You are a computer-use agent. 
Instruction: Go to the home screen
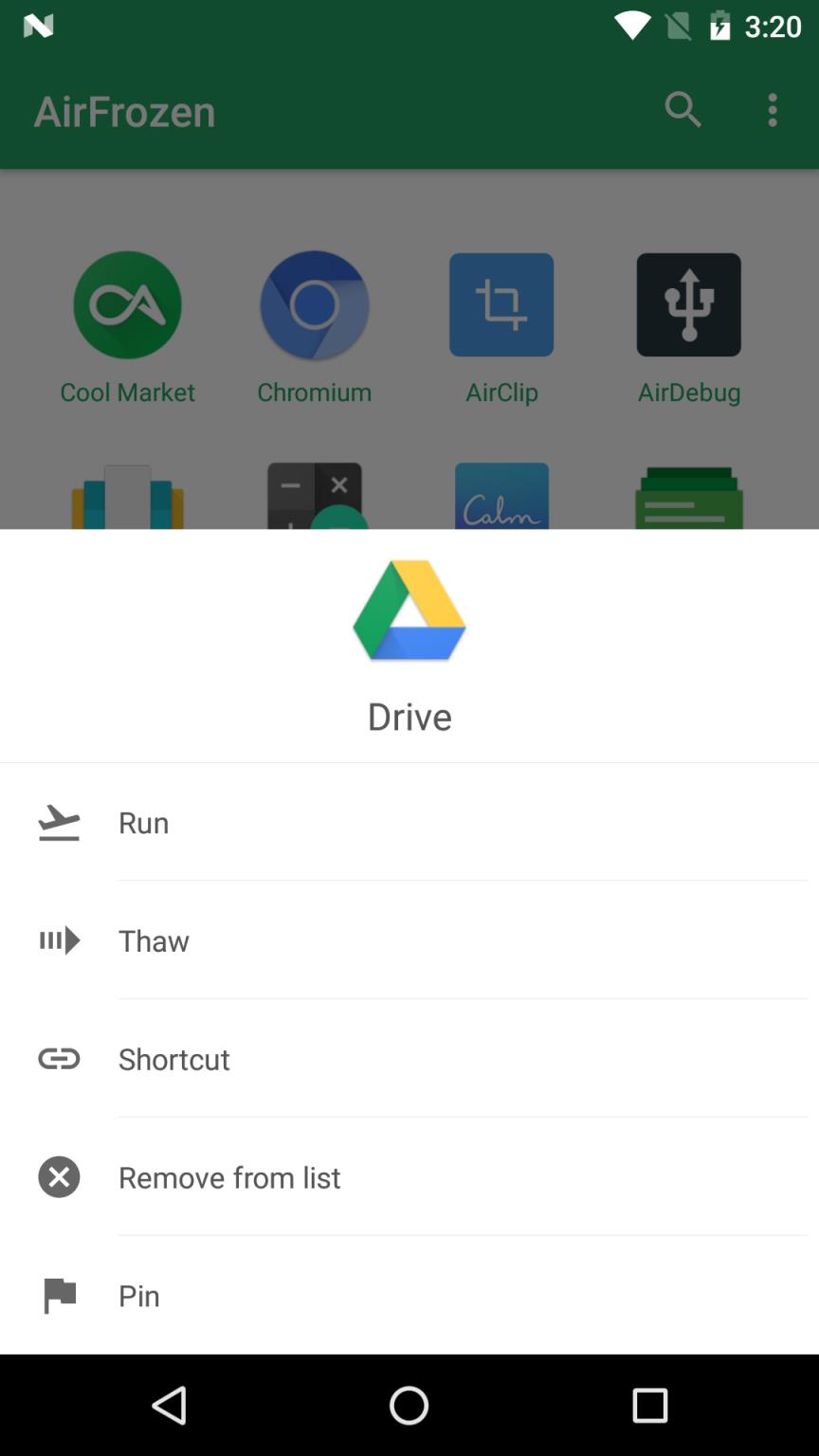tap(409, 1405)
